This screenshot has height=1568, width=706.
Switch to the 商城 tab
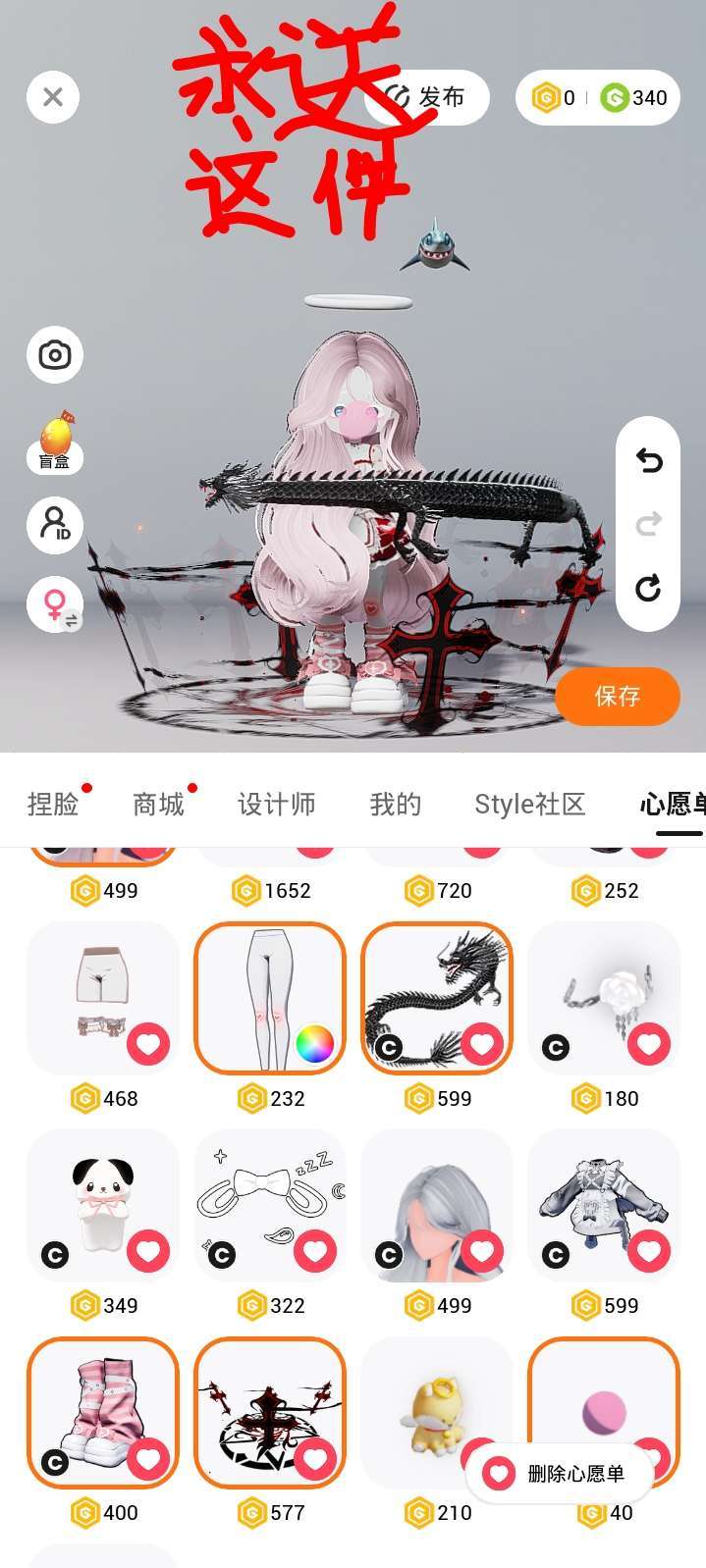pyautogui.click(x=158, y=805)
